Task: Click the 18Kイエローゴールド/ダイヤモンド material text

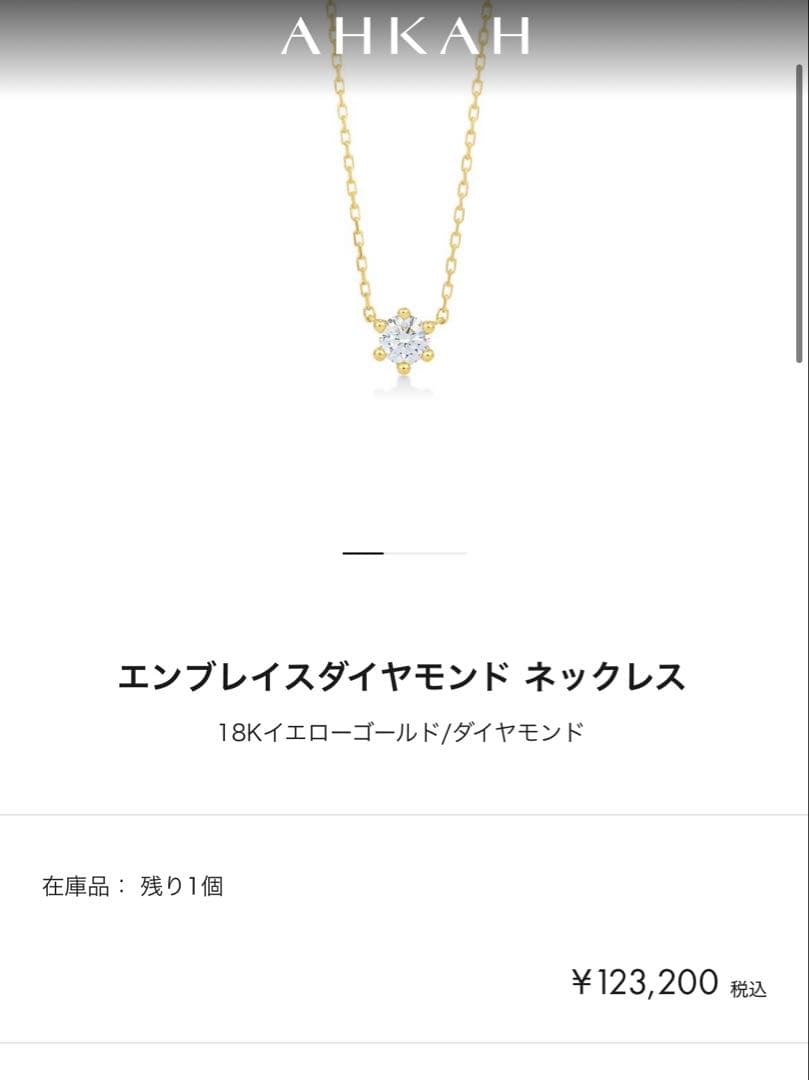Action: tap(404, 729)
